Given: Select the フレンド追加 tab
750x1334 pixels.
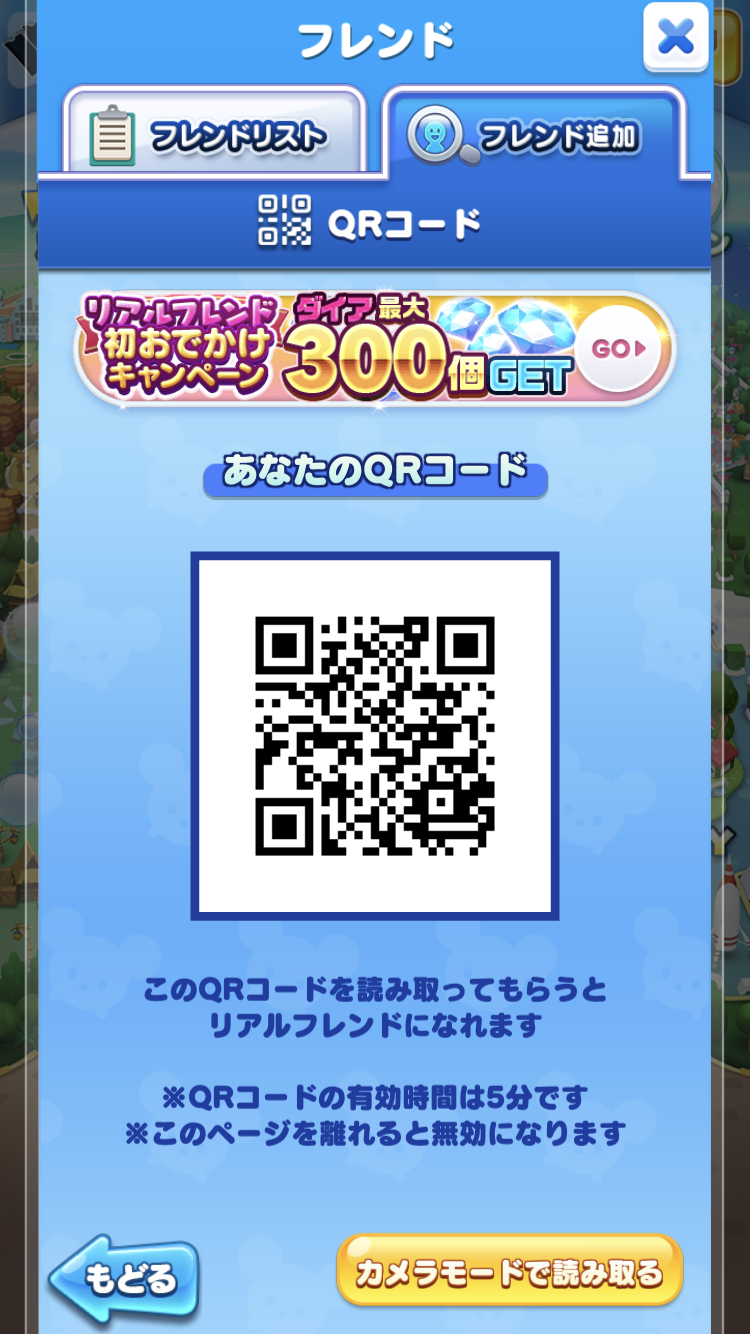Looking at the screenshot, I should pyautogui.click(x=535, y=134).
